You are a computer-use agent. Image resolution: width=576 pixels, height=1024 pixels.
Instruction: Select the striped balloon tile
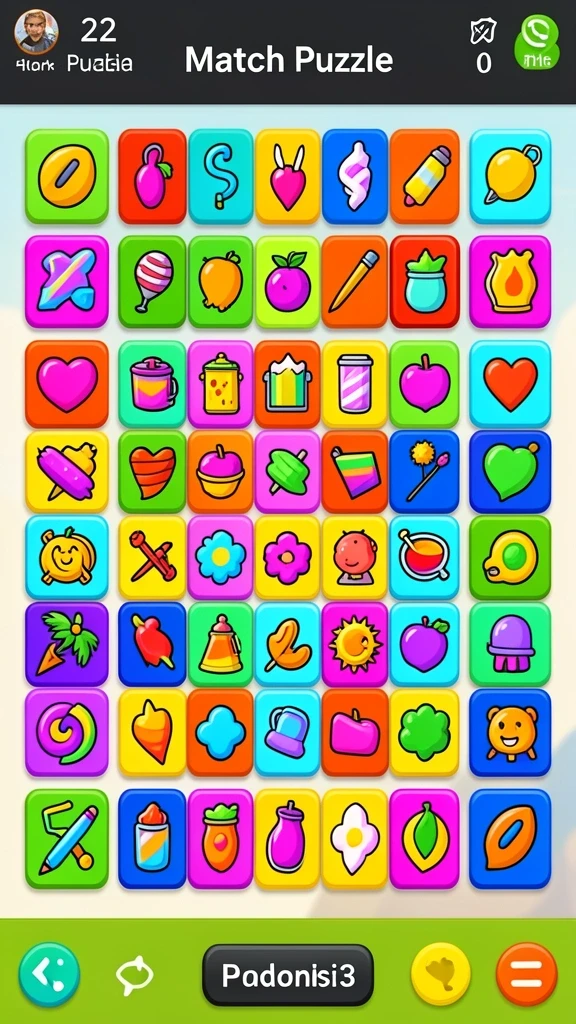[152, 281]
